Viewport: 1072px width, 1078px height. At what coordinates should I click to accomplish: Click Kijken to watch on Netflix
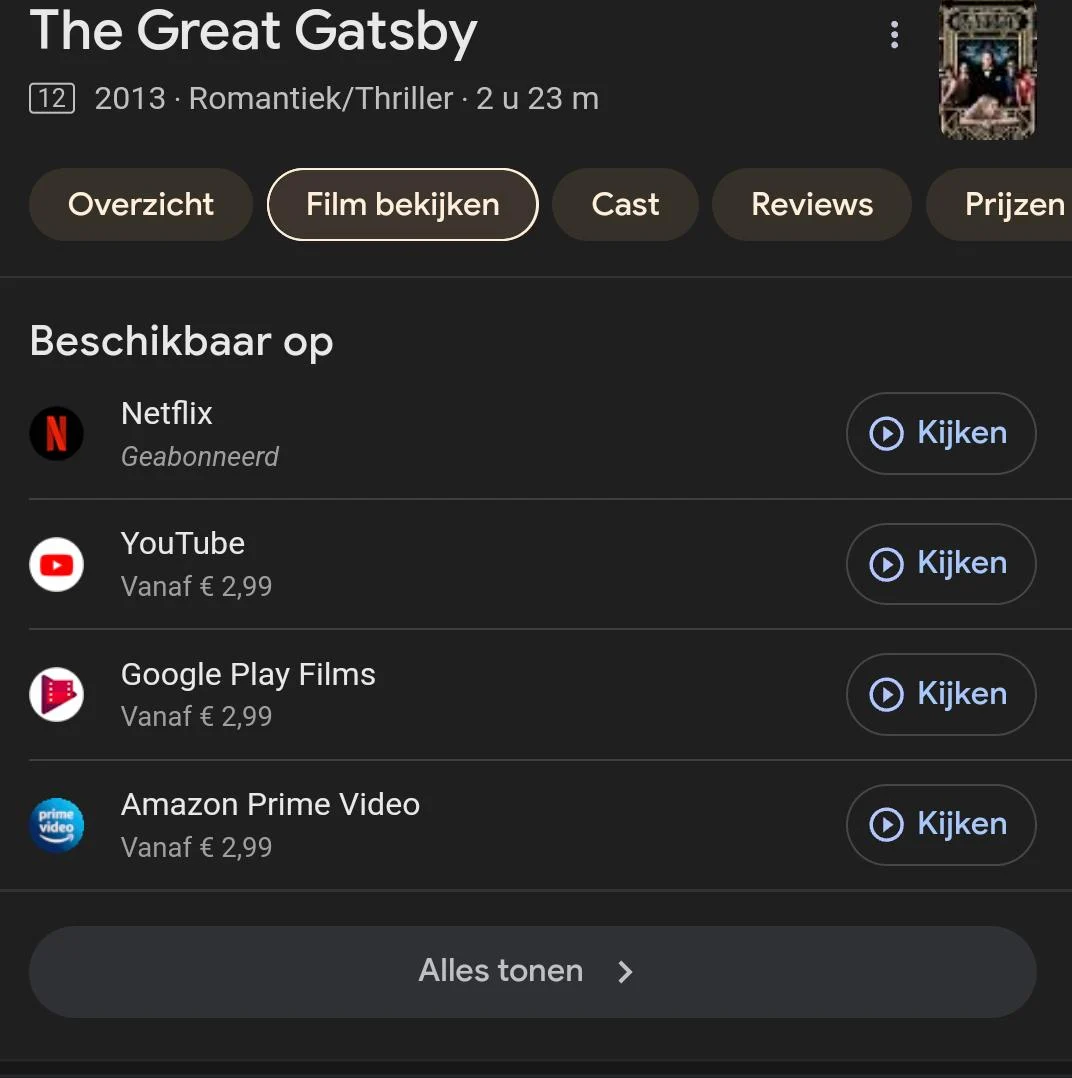(940, 433)
